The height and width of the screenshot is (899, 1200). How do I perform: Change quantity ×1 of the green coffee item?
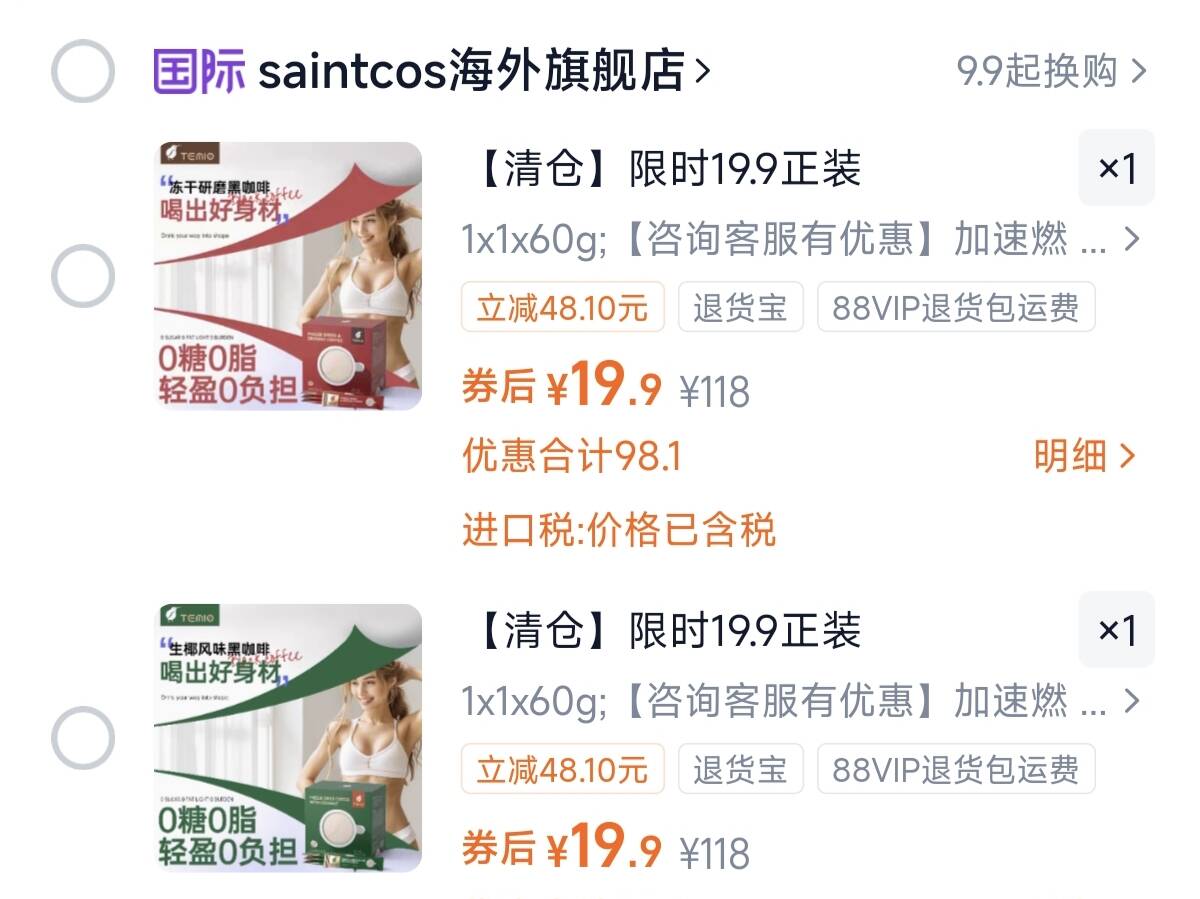coord(1116,630)
